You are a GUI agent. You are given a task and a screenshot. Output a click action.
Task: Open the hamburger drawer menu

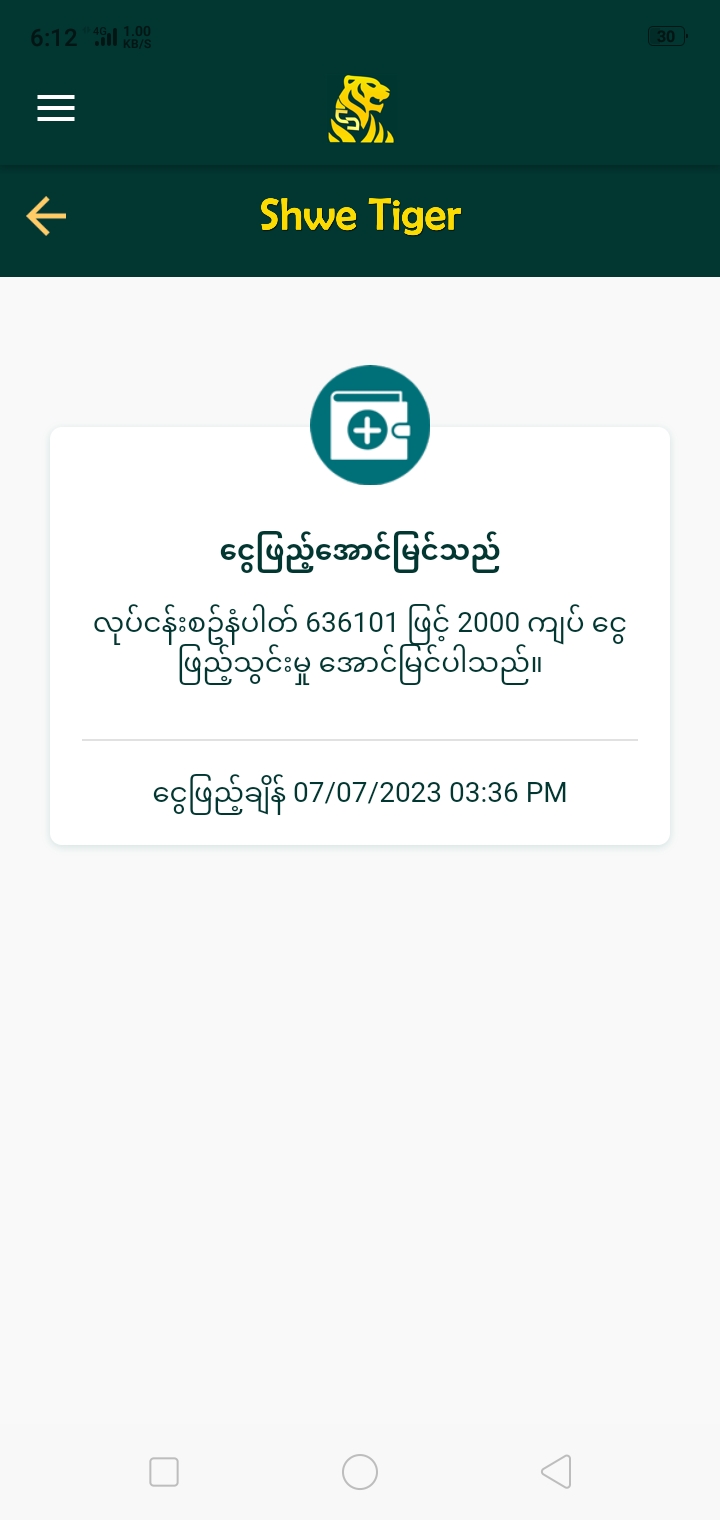(56, 108)
